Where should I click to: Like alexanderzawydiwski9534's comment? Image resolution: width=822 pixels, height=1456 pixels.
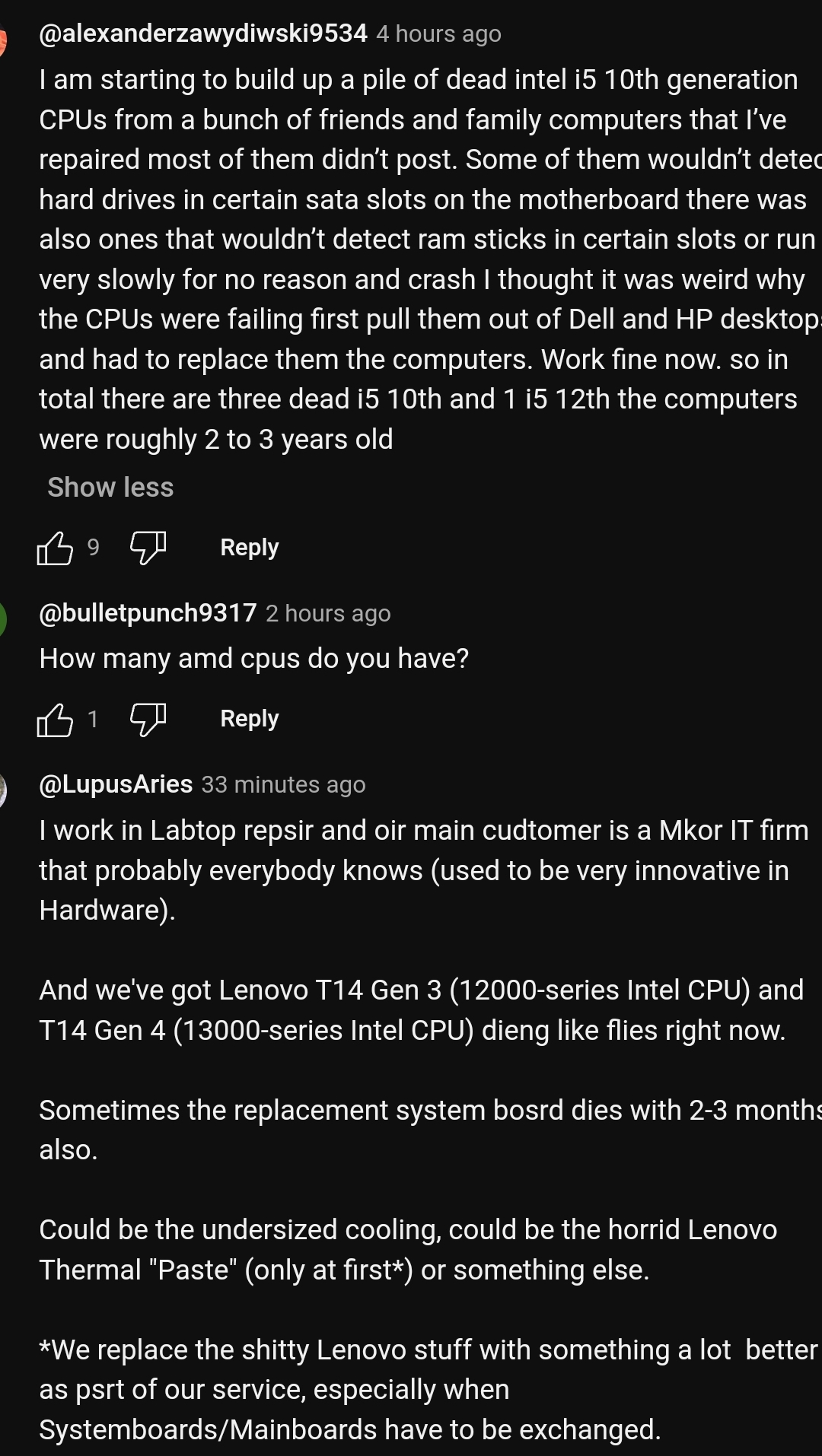(x=55, y=548)
